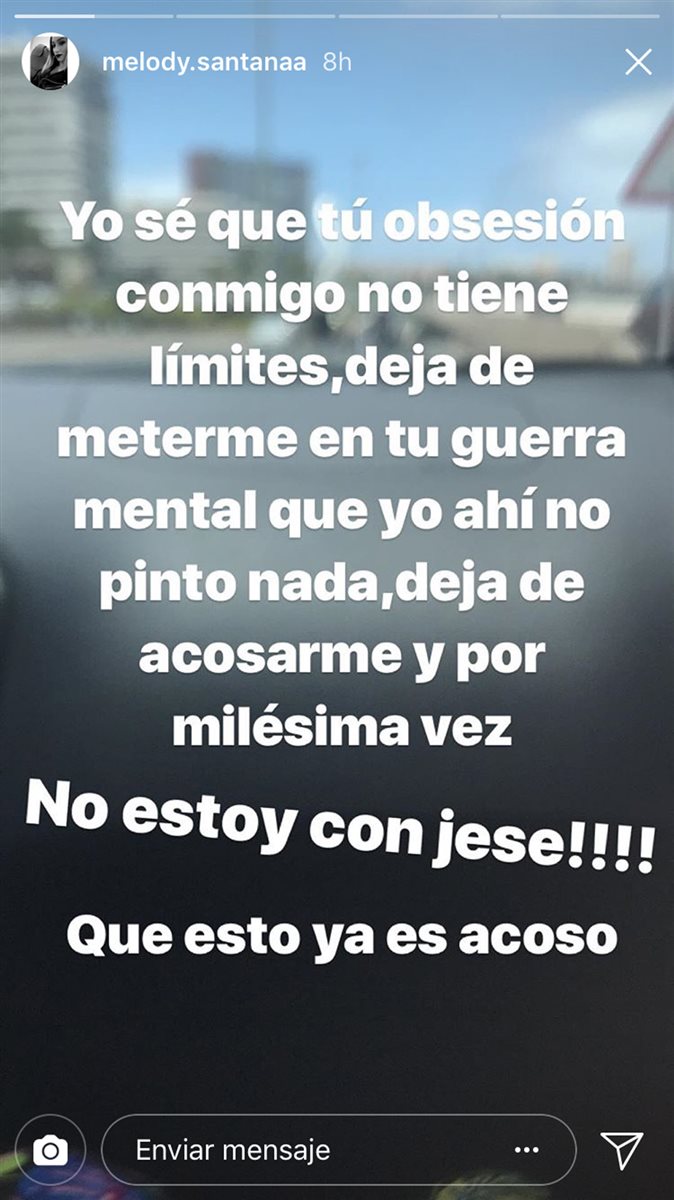
Task: Close the story viewer
Action: pos(638,63)
